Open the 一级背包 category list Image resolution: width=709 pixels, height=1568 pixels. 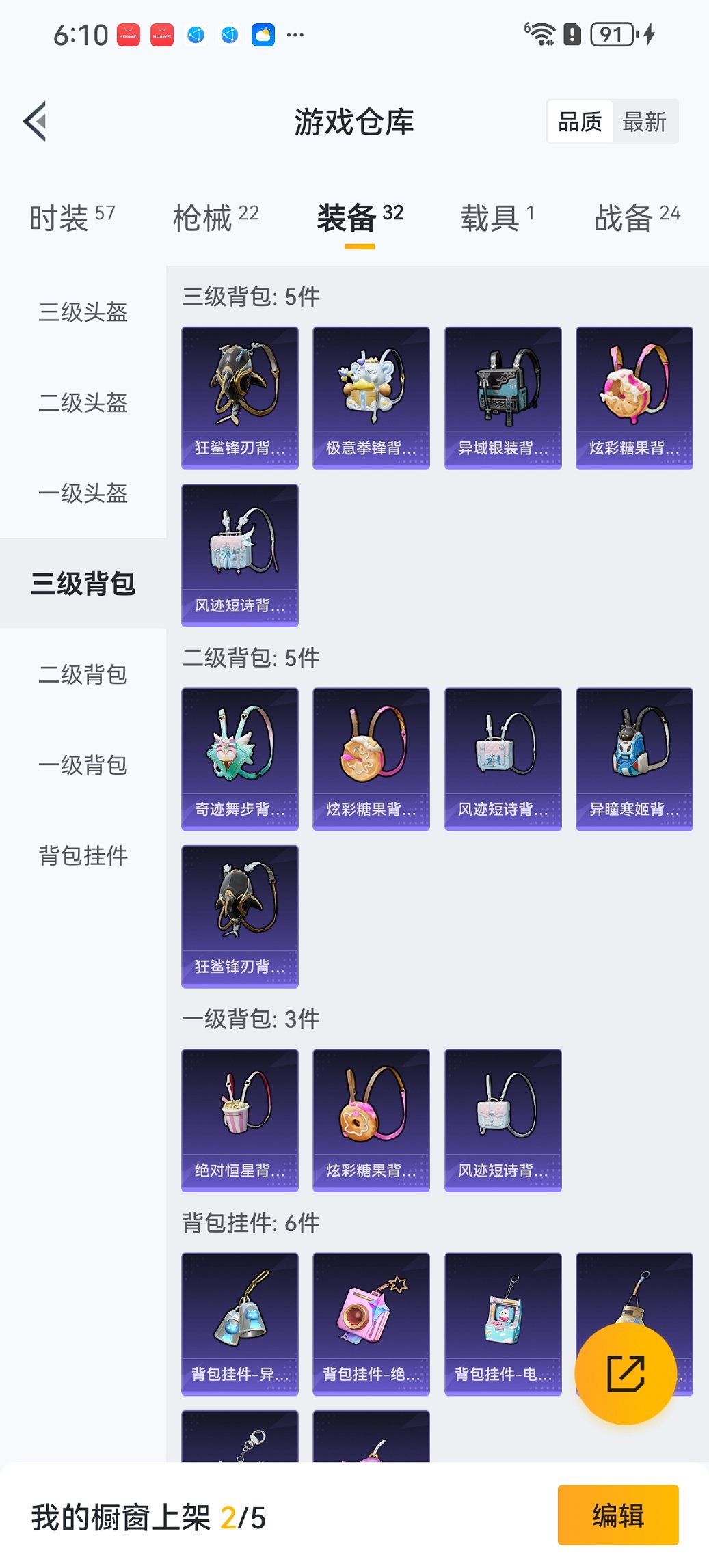(x=82, y=765)
